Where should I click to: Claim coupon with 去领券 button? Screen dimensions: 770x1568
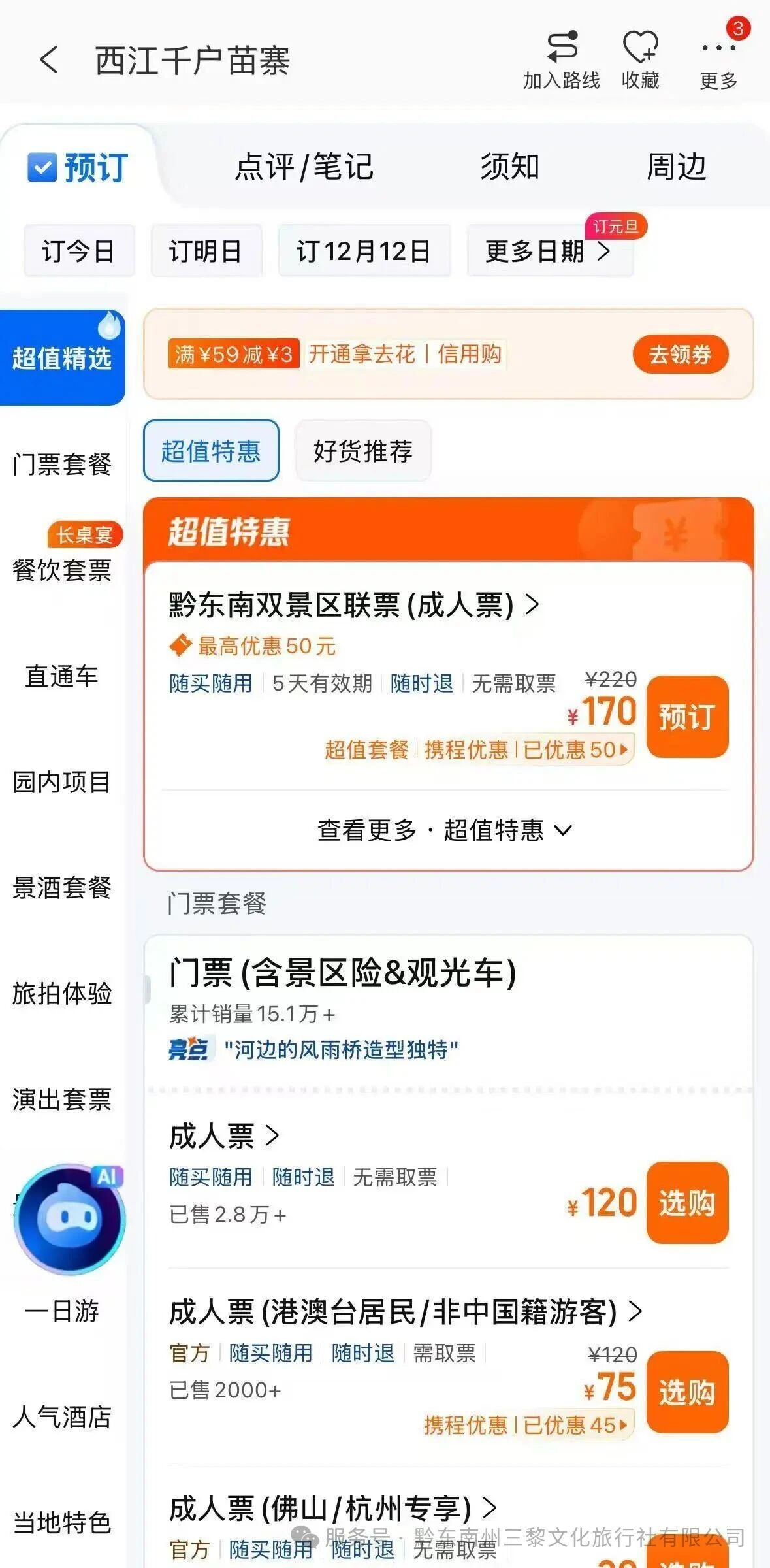pyautogui.click(x=680, y=355)
